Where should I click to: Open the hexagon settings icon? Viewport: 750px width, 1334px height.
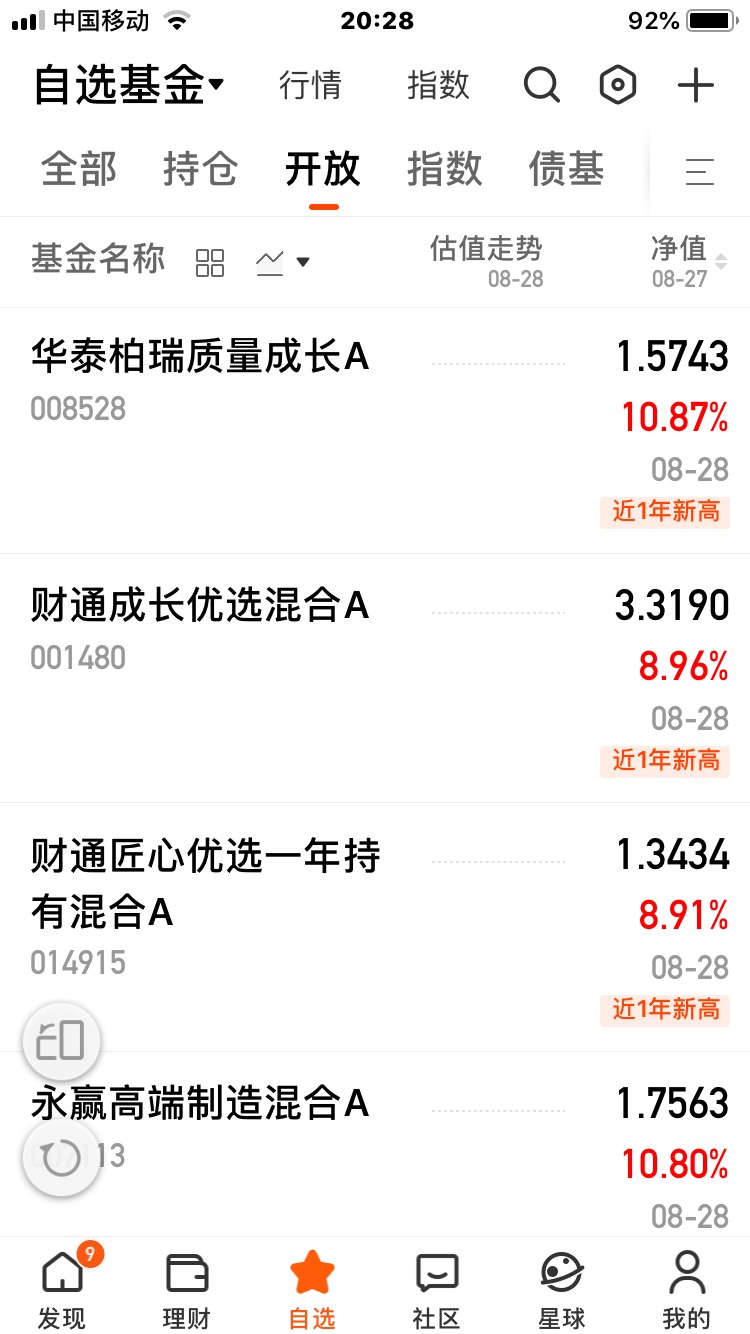[x=618, y=86]
